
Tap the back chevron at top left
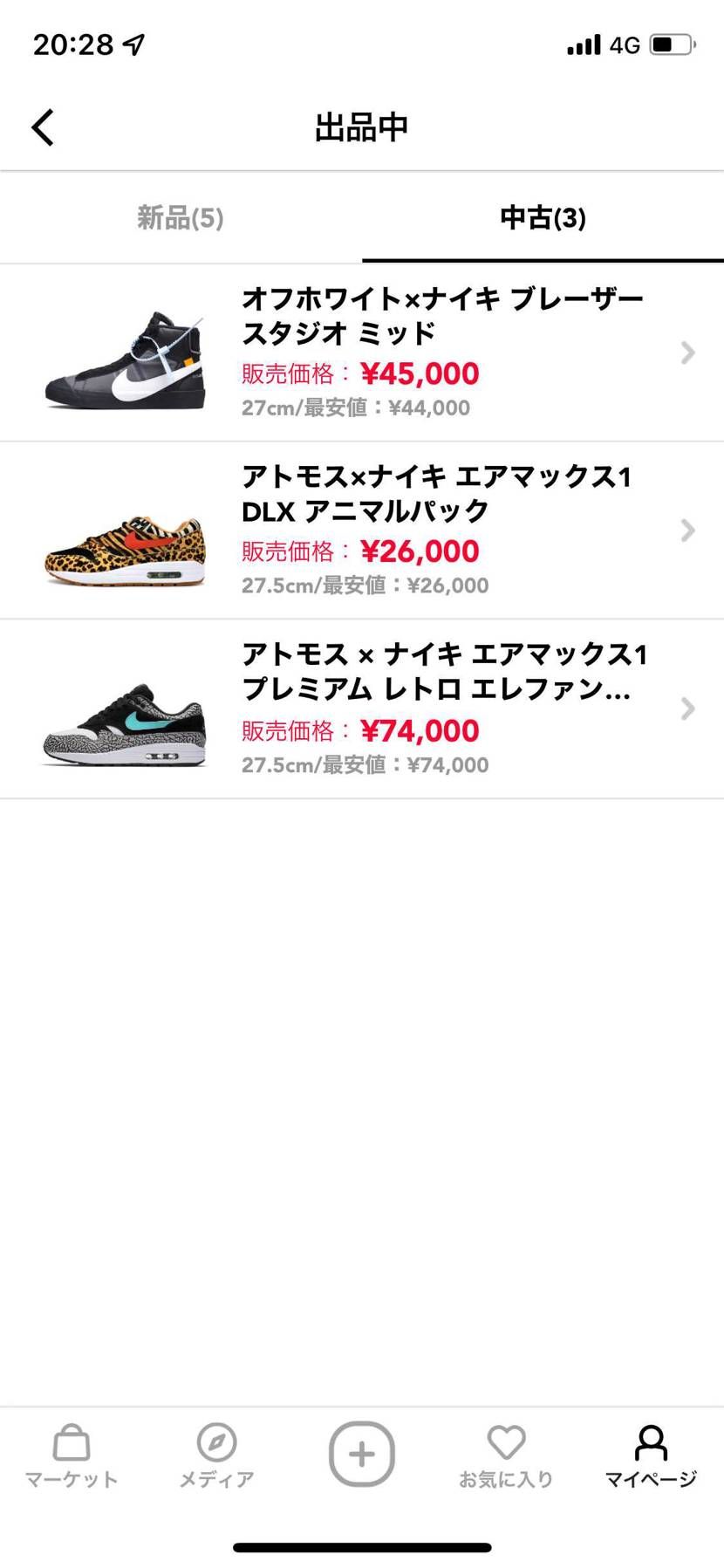click(x=41, y=126)
